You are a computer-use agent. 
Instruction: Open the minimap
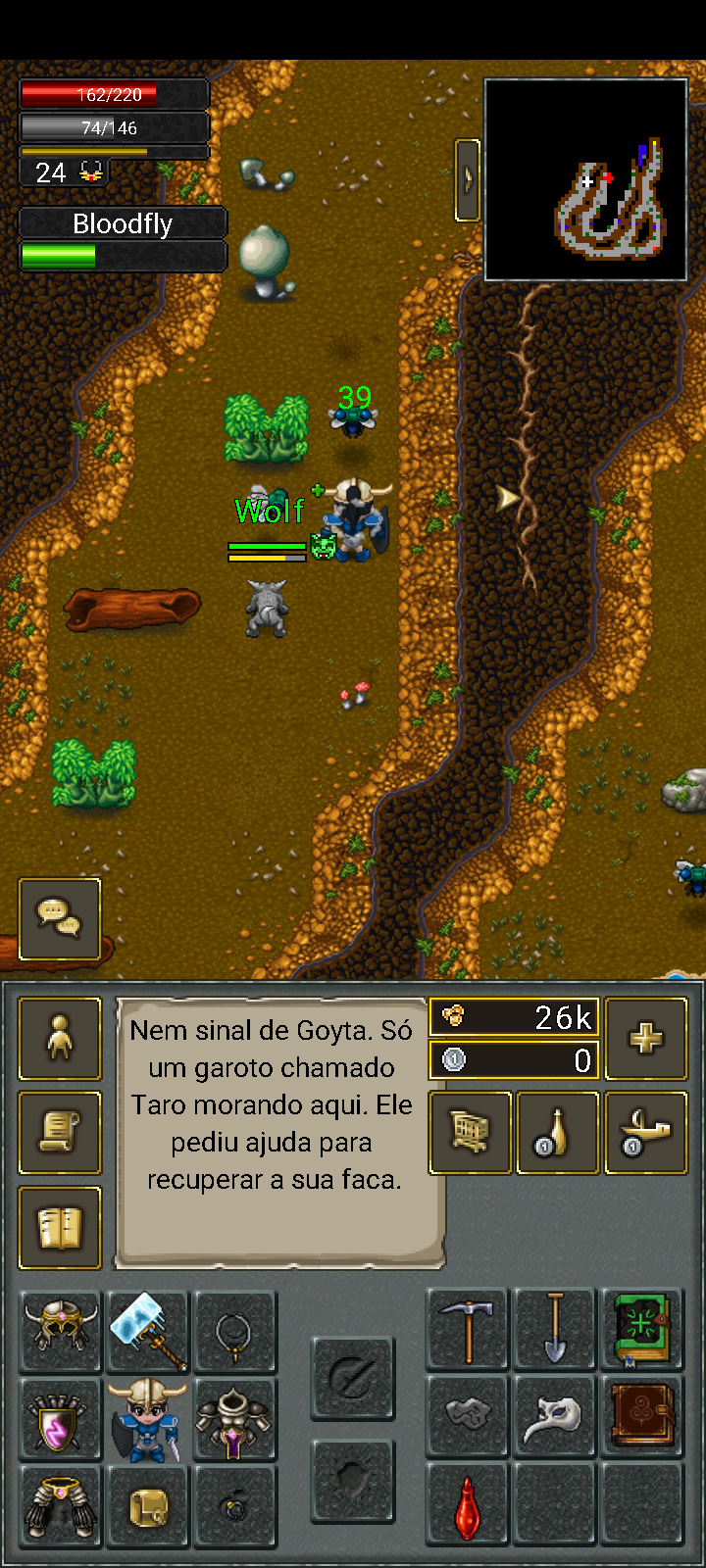pos(586,180)
